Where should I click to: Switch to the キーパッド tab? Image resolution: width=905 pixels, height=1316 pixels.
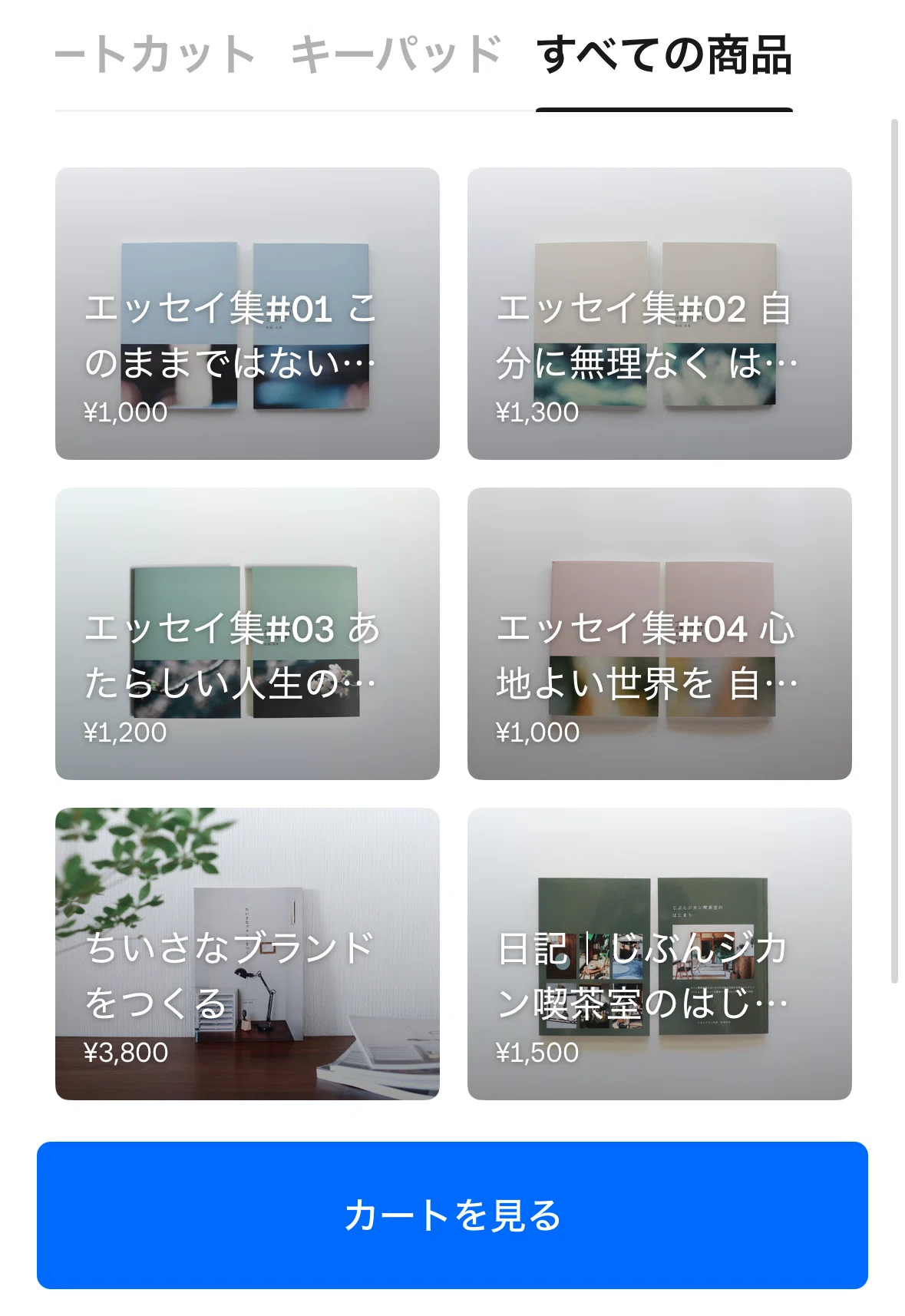396,55
